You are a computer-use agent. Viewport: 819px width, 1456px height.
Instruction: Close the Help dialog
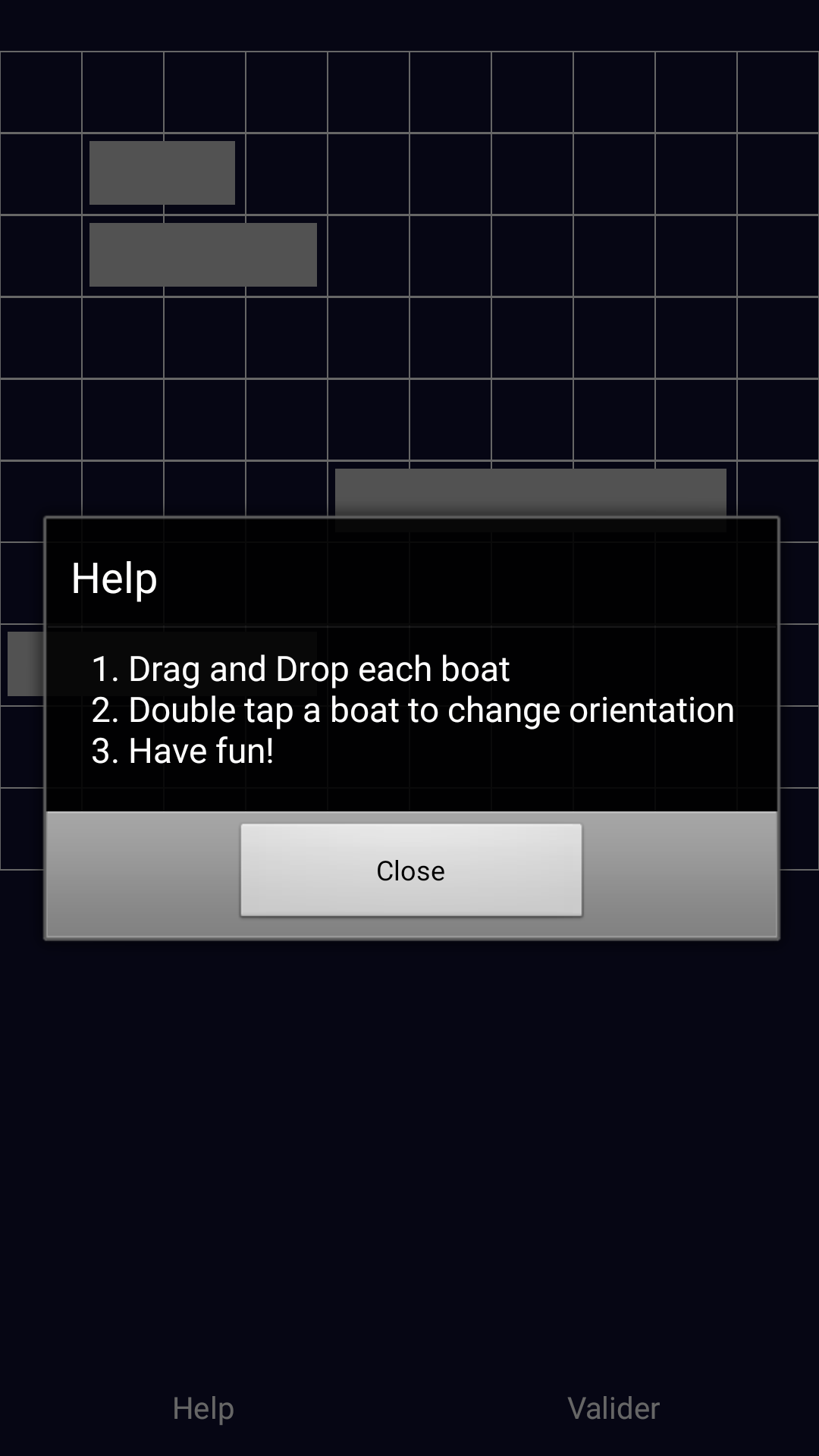(411, 870)
